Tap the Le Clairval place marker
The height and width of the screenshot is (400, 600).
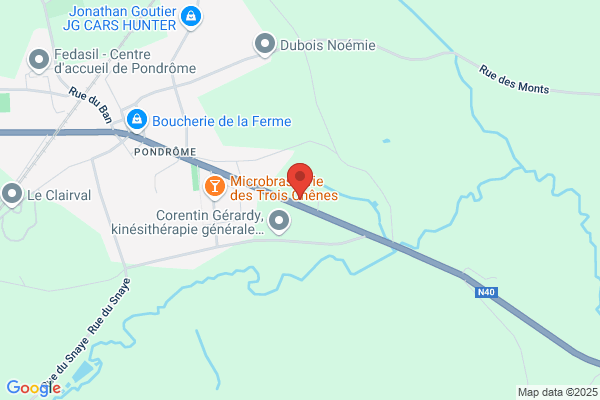point(12,194)
